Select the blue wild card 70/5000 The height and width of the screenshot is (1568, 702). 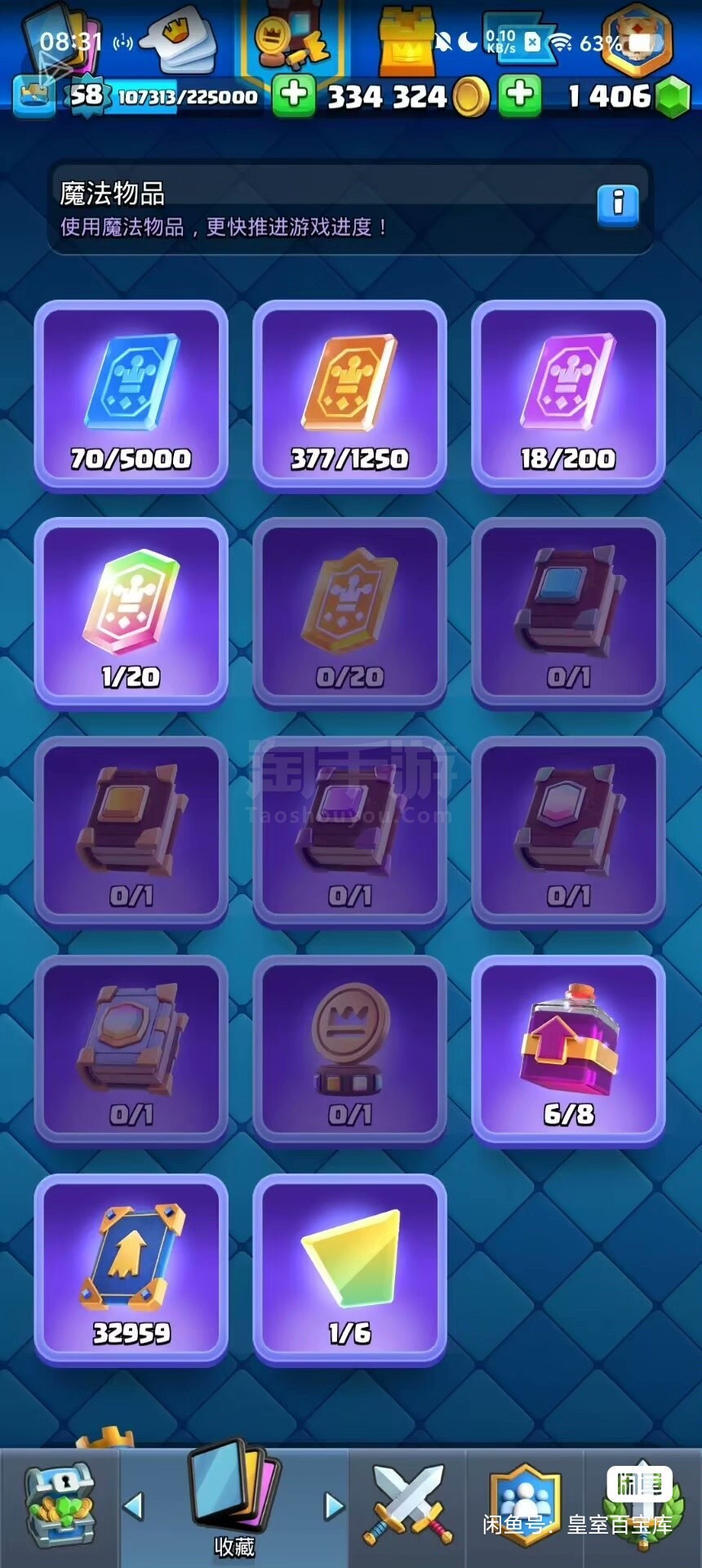(131, 395)
